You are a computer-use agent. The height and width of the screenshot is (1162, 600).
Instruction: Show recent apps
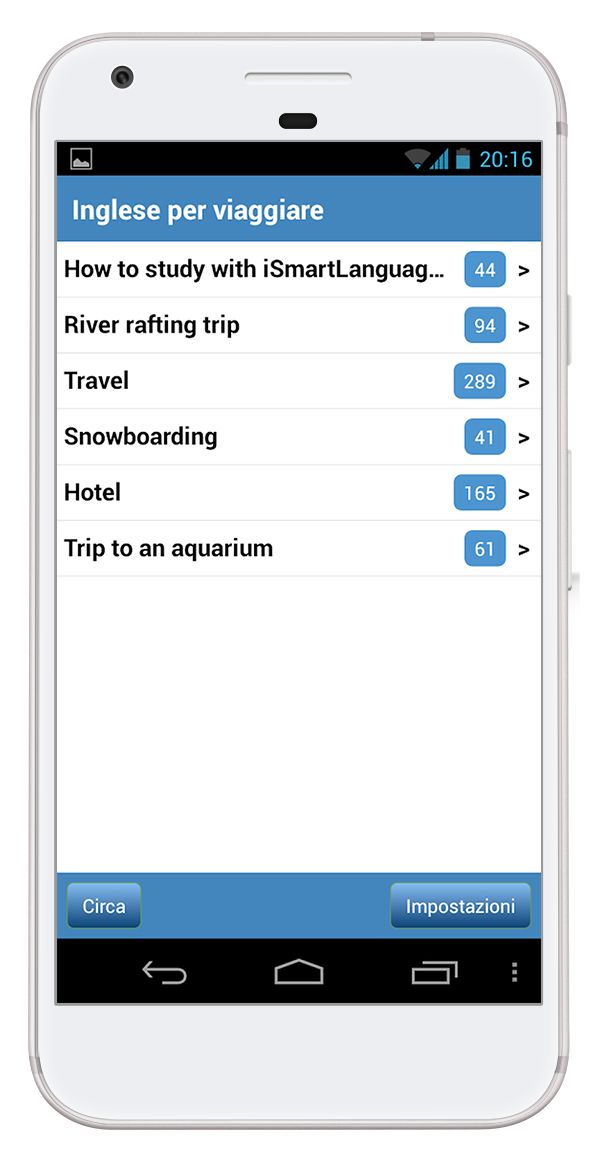(x=434, y=972)
